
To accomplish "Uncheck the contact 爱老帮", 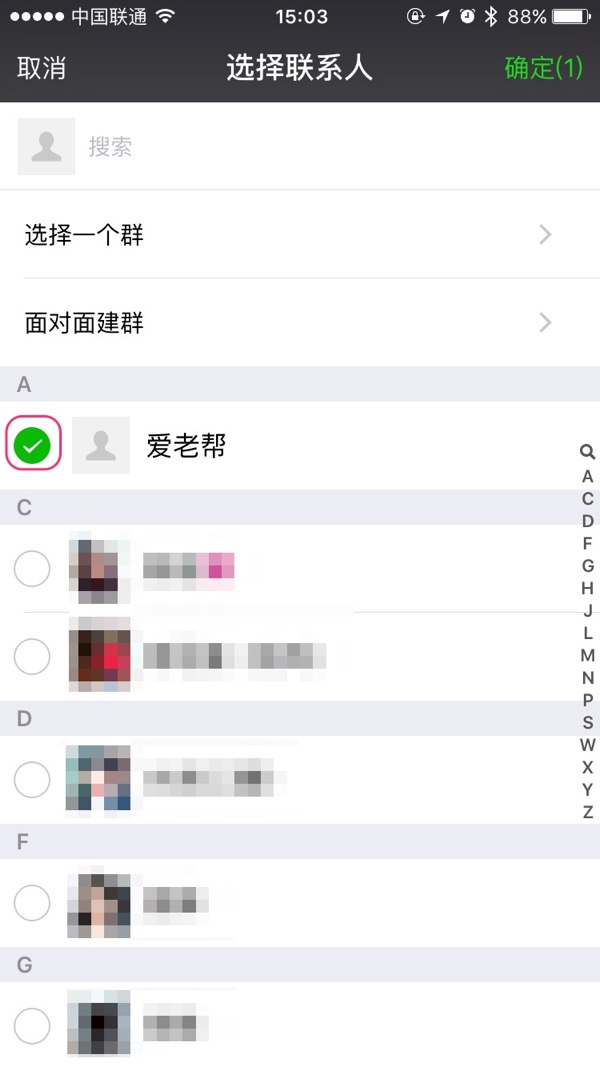I will [33, 445].
